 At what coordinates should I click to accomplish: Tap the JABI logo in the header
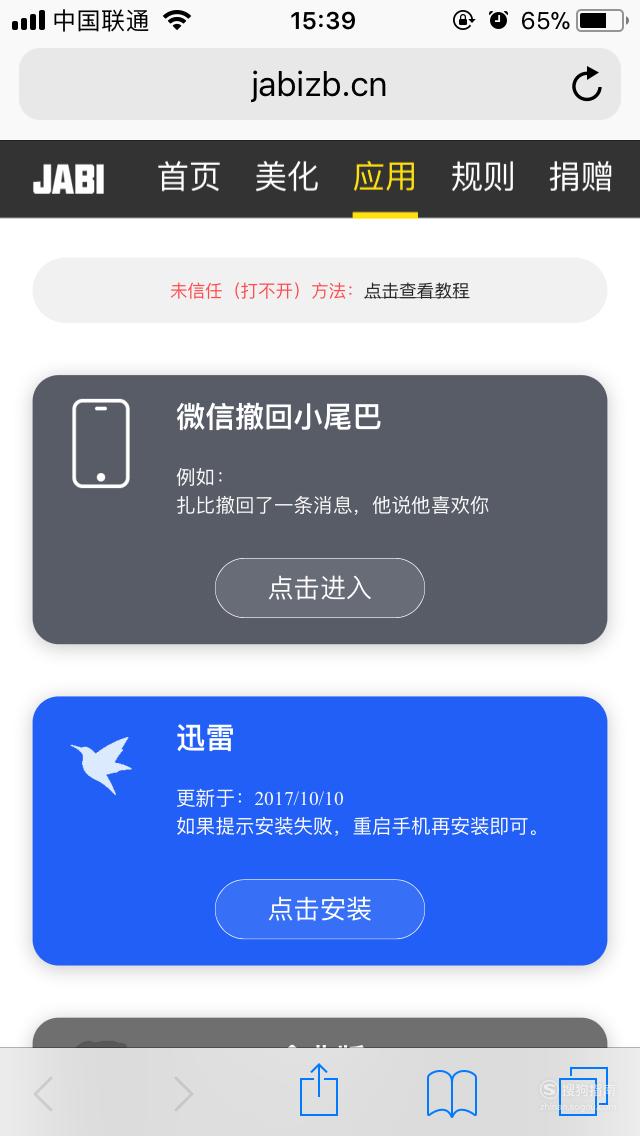[x=69, y=179]
